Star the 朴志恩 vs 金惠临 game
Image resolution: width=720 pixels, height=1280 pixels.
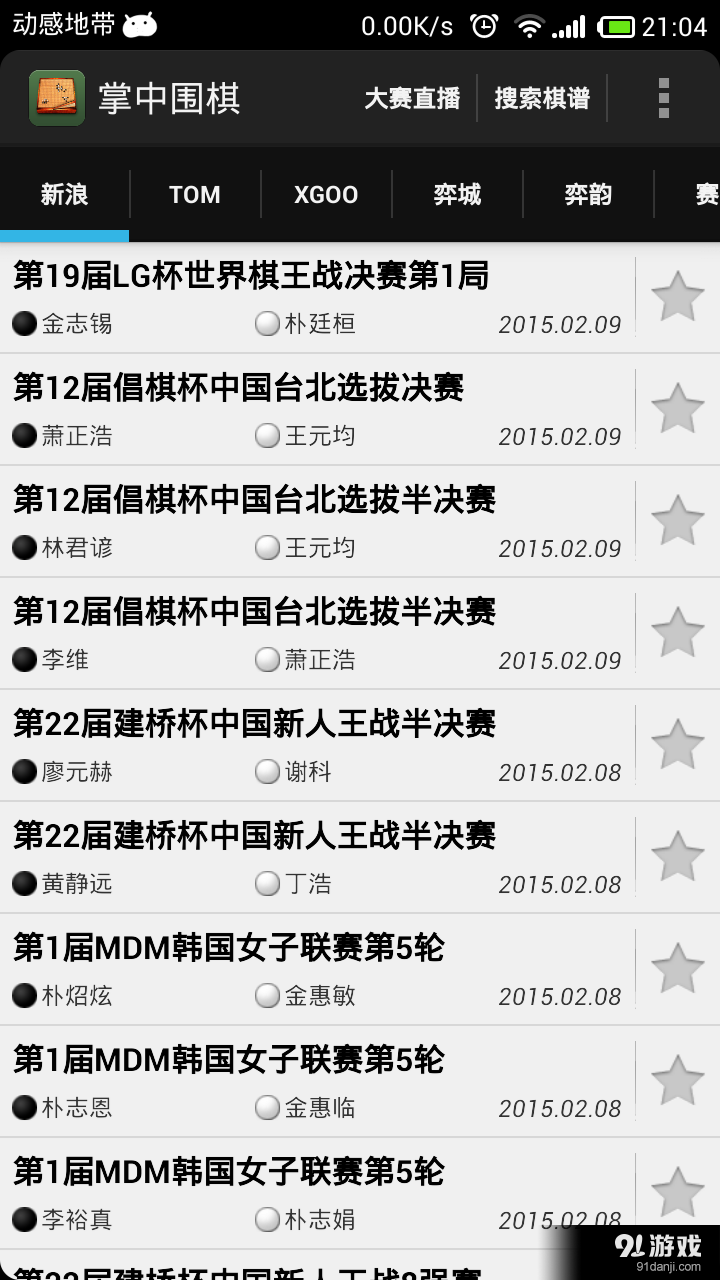(x=678, y=1081)
